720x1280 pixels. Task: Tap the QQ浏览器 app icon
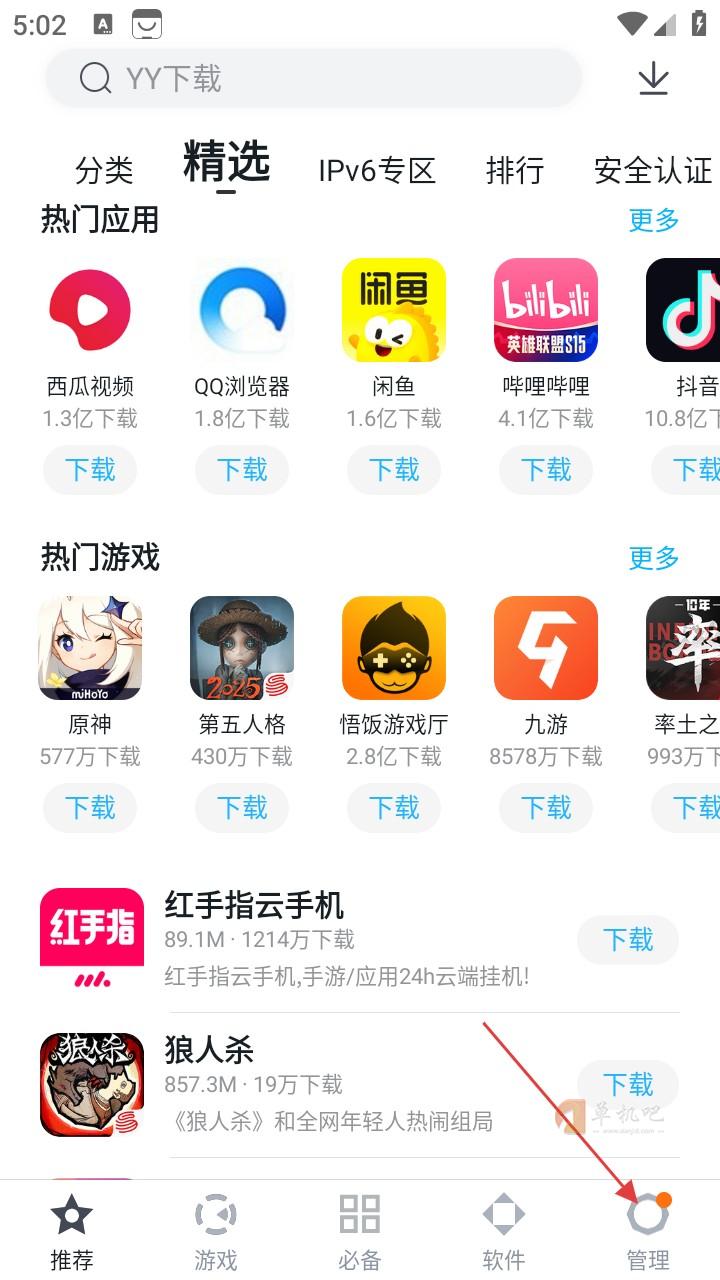tap(242, 309)
